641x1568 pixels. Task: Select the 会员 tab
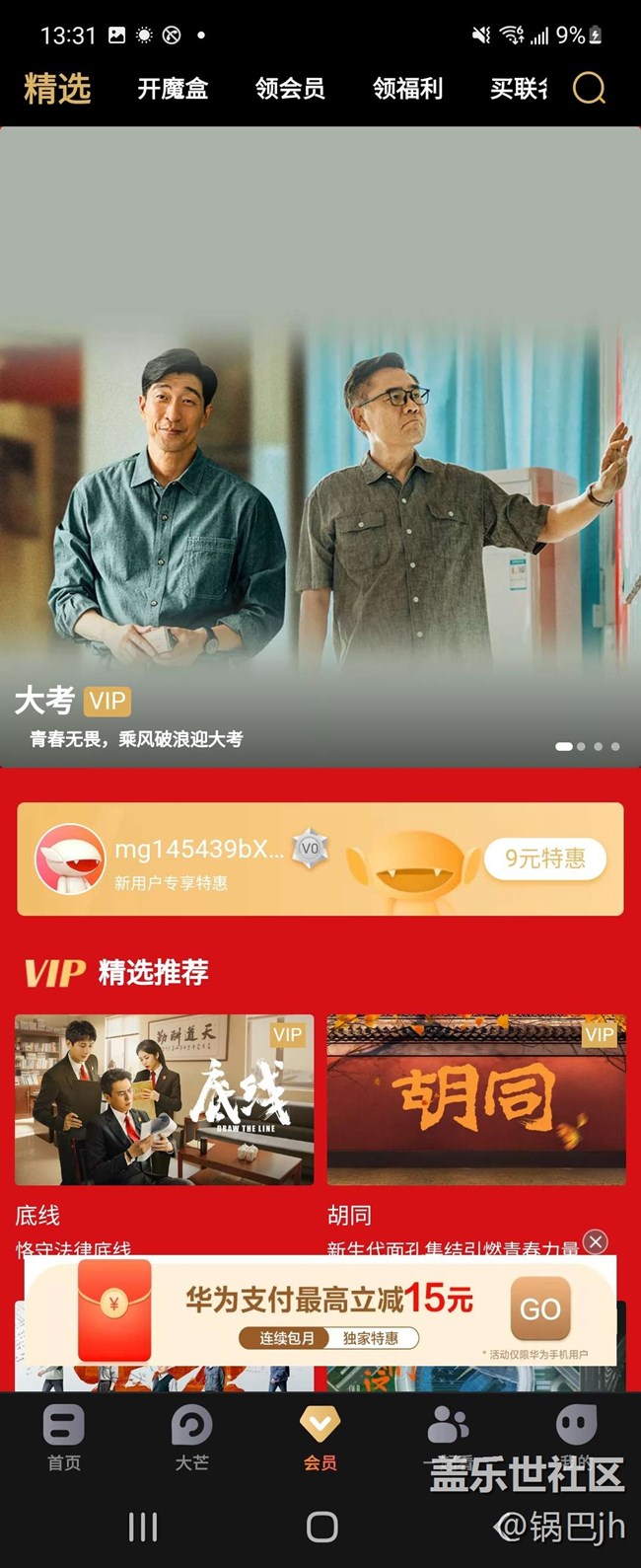pyautogui.click(x=320, y=1438)
